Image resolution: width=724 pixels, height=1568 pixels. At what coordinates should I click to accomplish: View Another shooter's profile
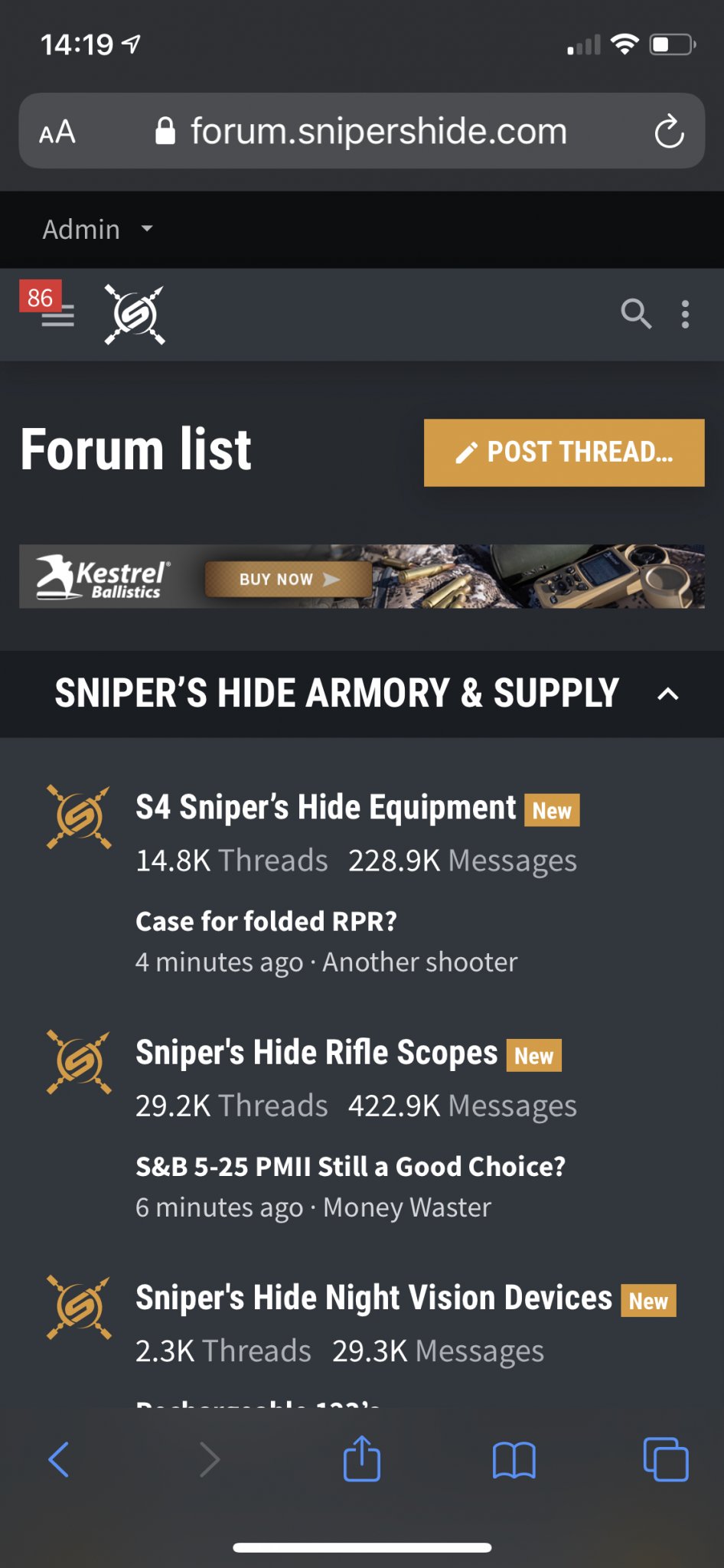coord(419,962)
